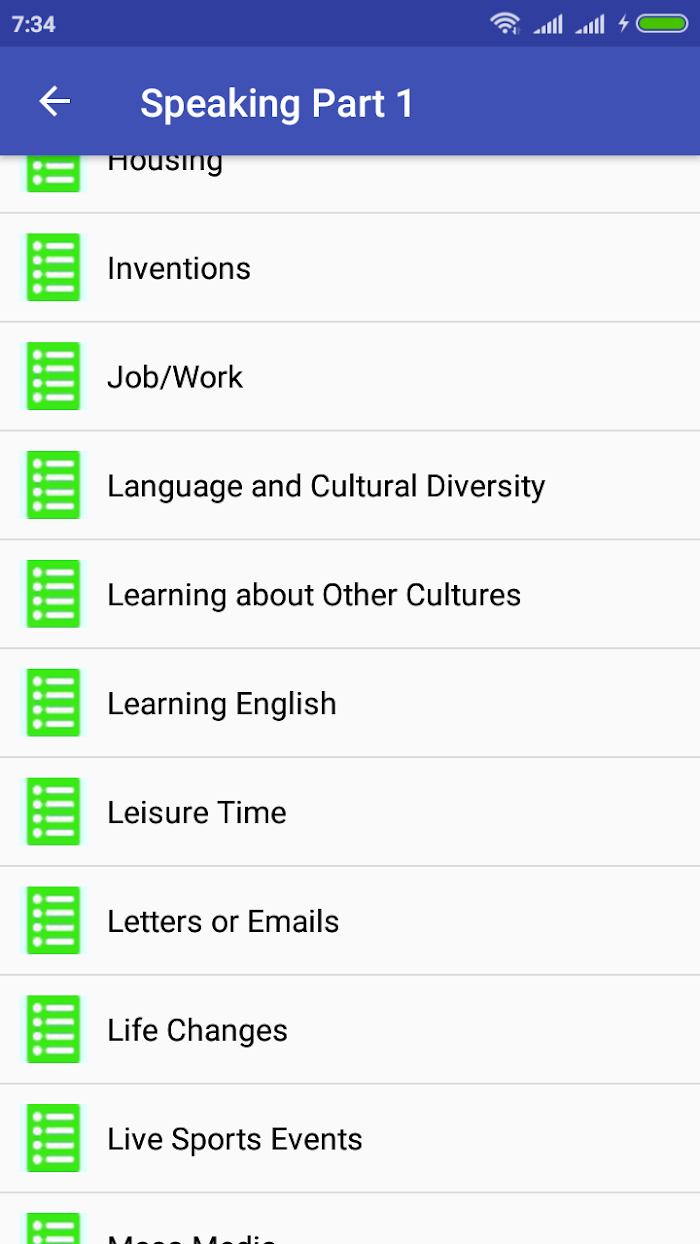This screenshot has width=700, height=1244.
Task: Open the Leisure Time topic
Action: coord(350,813)
